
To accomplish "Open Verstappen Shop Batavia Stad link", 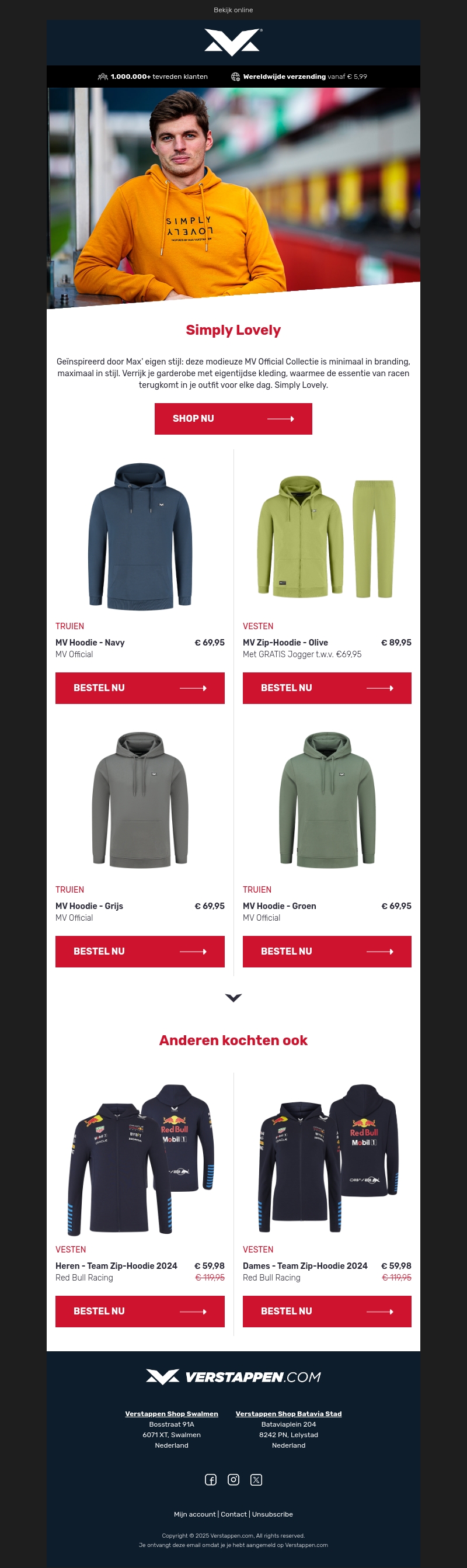I will 288,1413.
